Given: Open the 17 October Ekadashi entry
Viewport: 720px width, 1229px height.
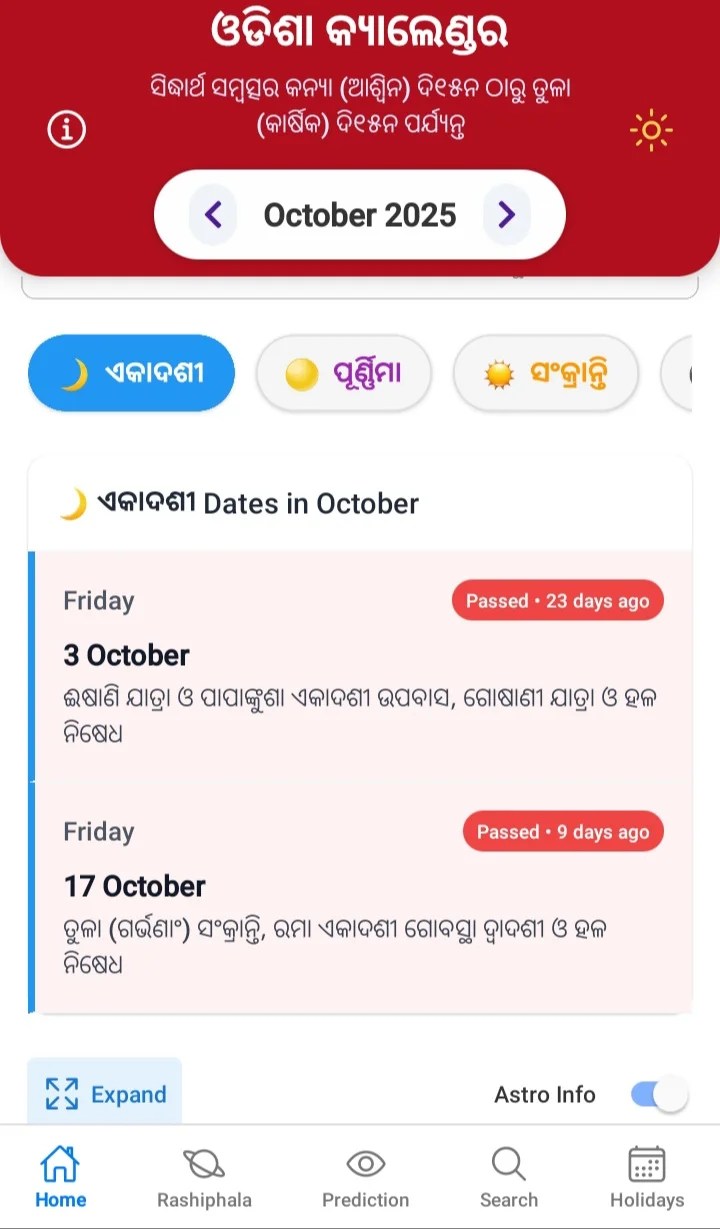Looking at the screenshot, I should pos(360,896).
